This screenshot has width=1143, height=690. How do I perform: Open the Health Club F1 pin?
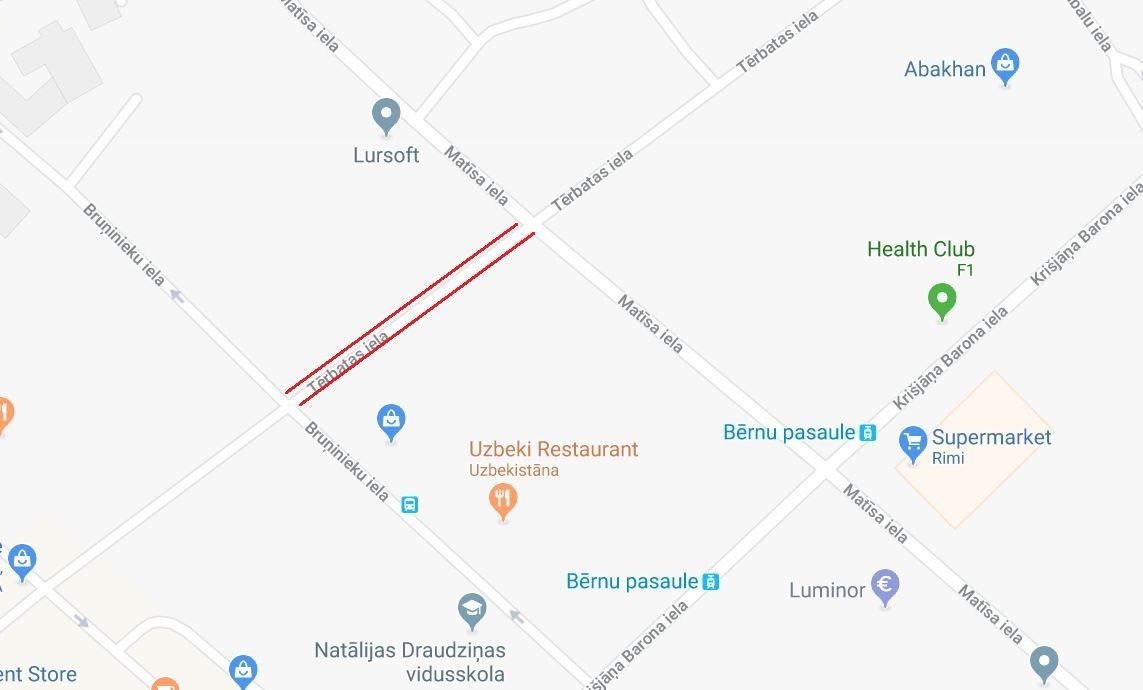pos(941,299)
